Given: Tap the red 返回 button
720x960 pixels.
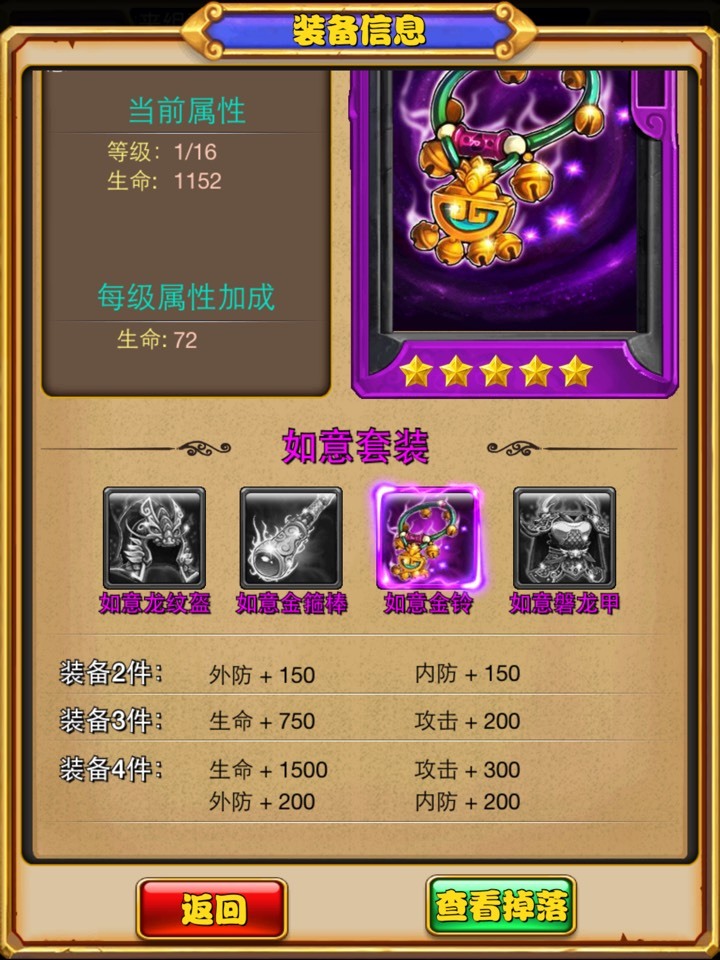Looking at the screenshot, I should tap(212, 908).
